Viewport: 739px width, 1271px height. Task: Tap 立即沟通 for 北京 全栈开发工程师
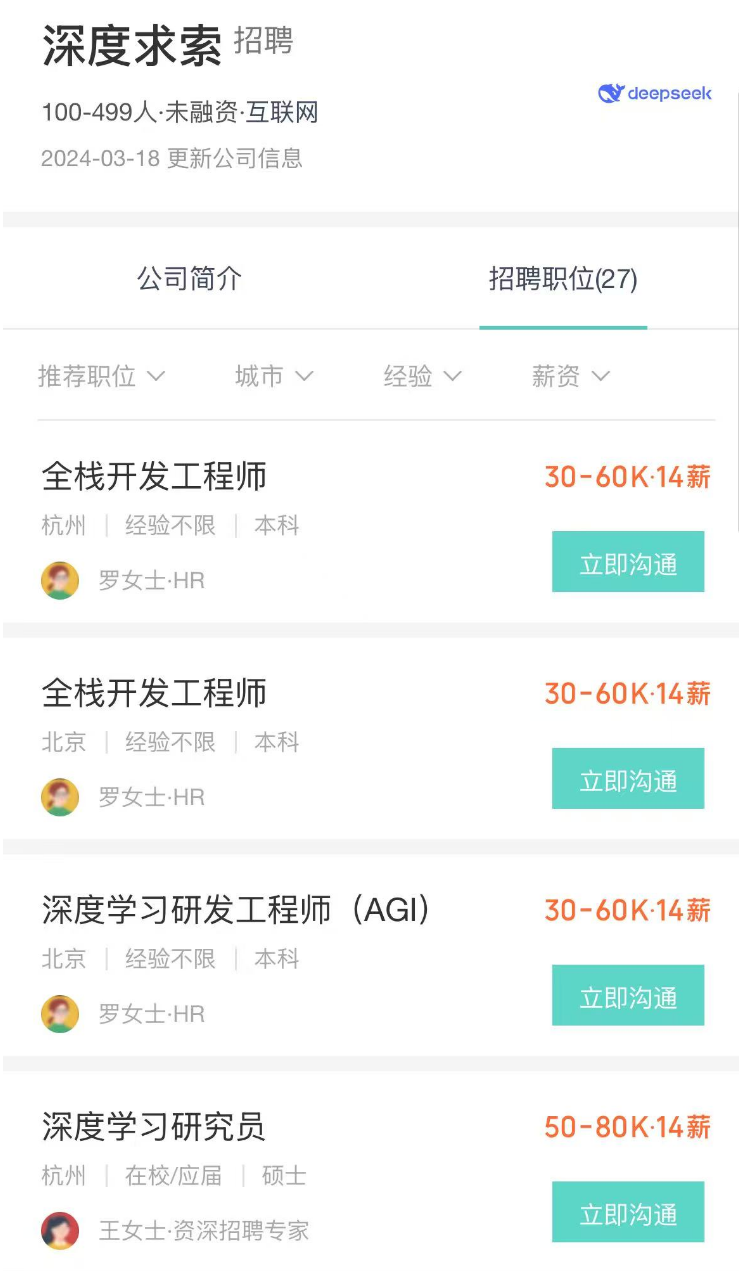(628, 779)
